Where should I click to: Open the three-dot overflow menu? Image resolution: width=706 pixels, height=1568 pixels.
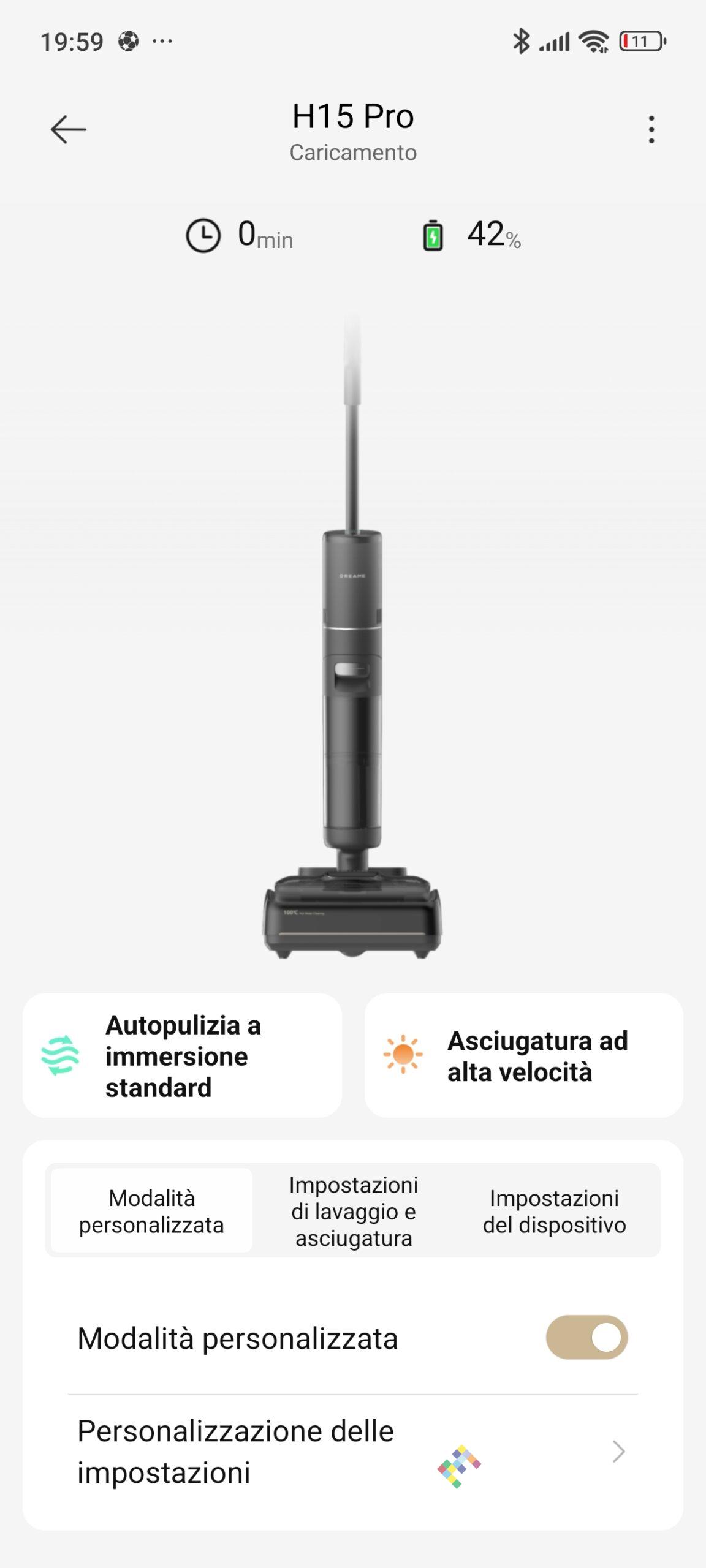pyautogui.click(x=651, y=129)
